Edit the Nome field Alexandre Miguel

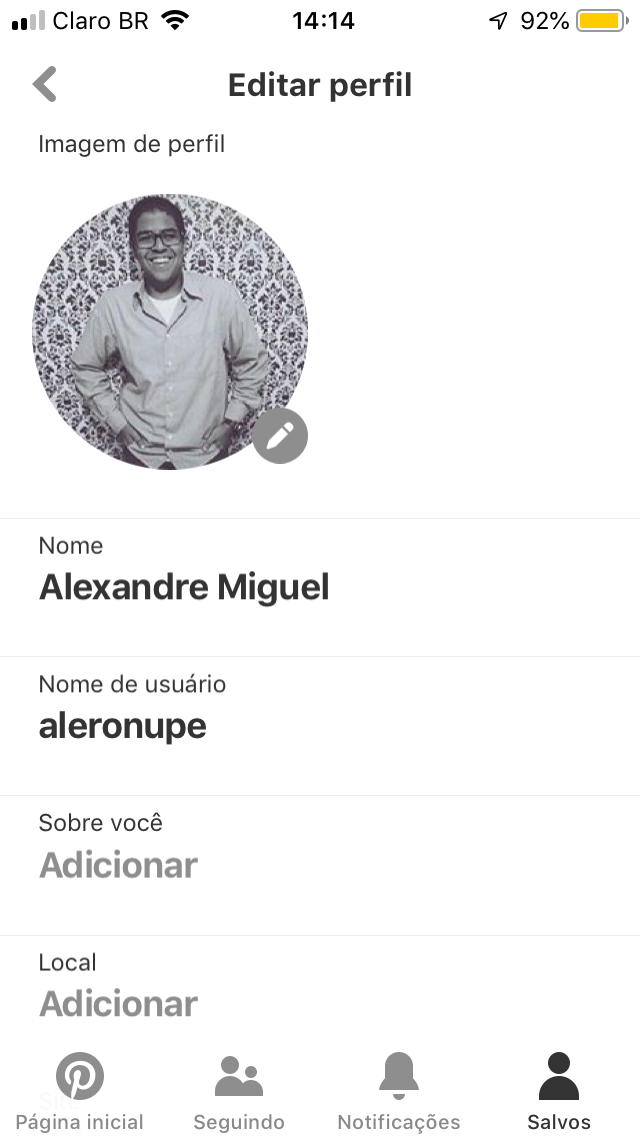coord(320,588)
